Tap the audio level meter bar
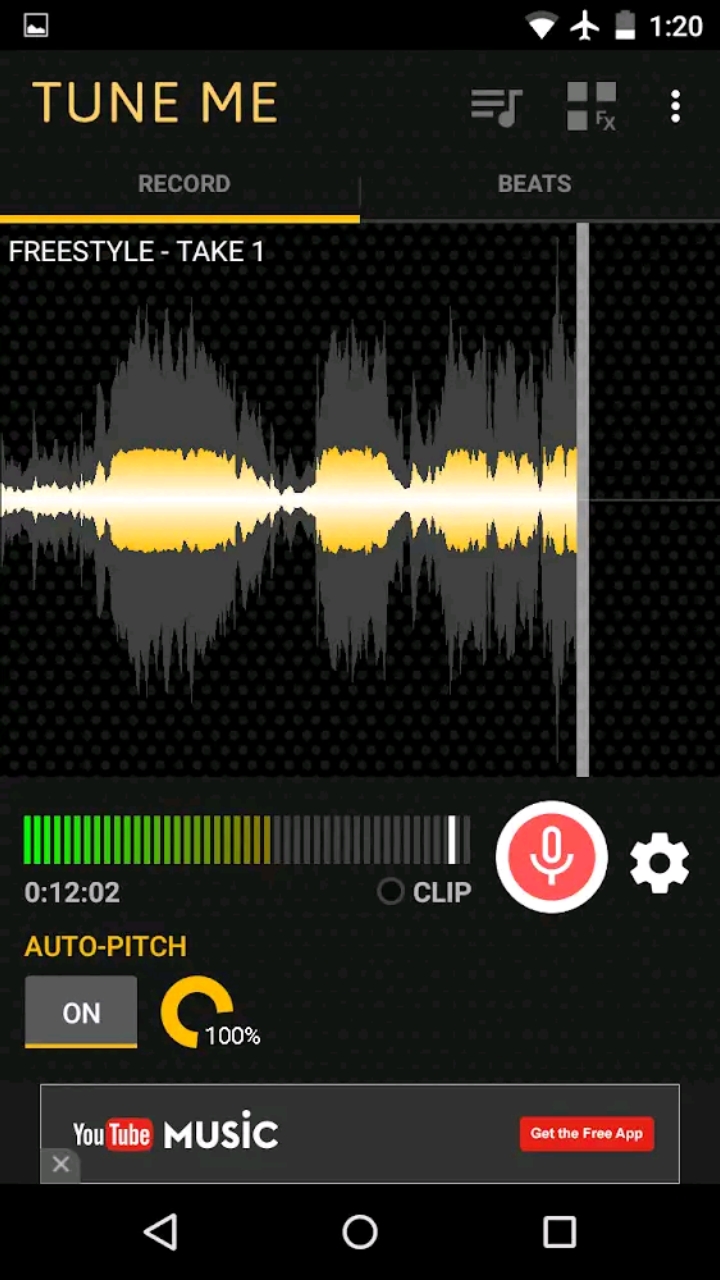Image resolution: width=720 pixels, height=1280 pixels. (240, 840)
